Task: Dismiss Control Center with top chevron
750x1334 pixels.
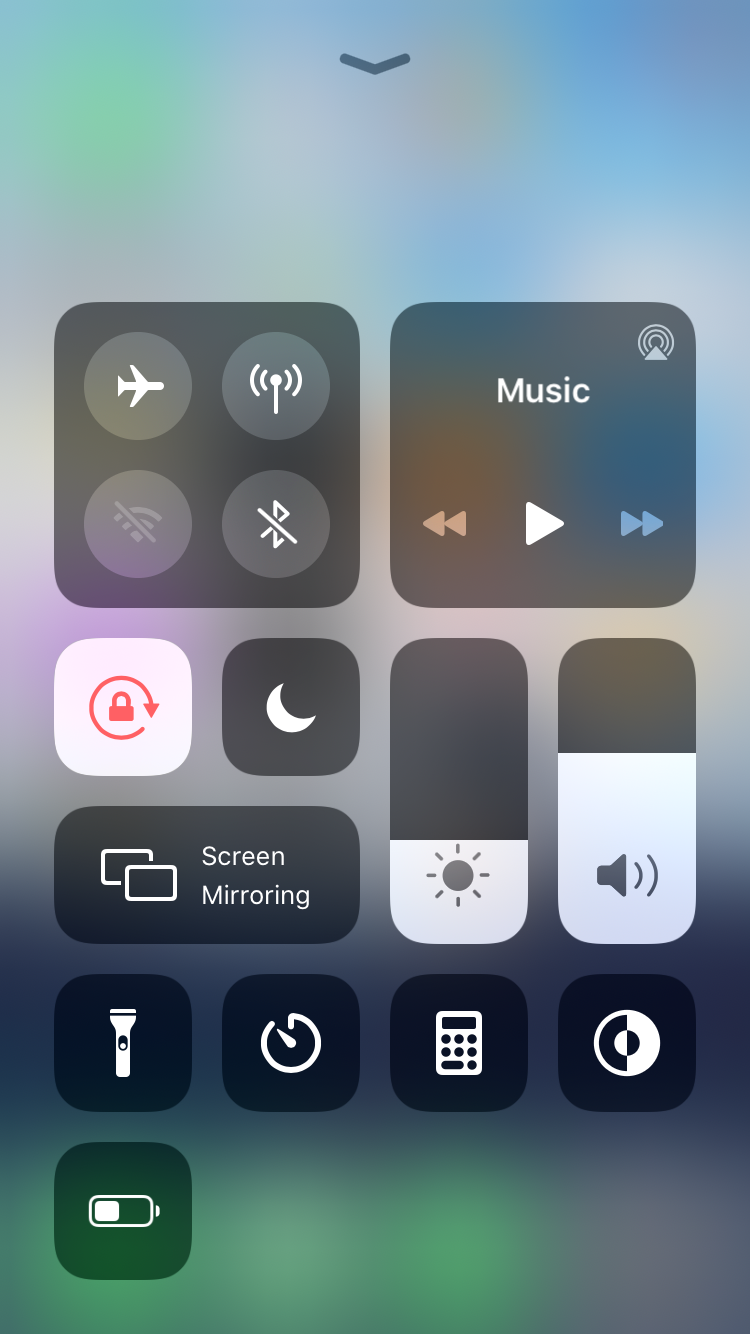Action: coord(375,64)
